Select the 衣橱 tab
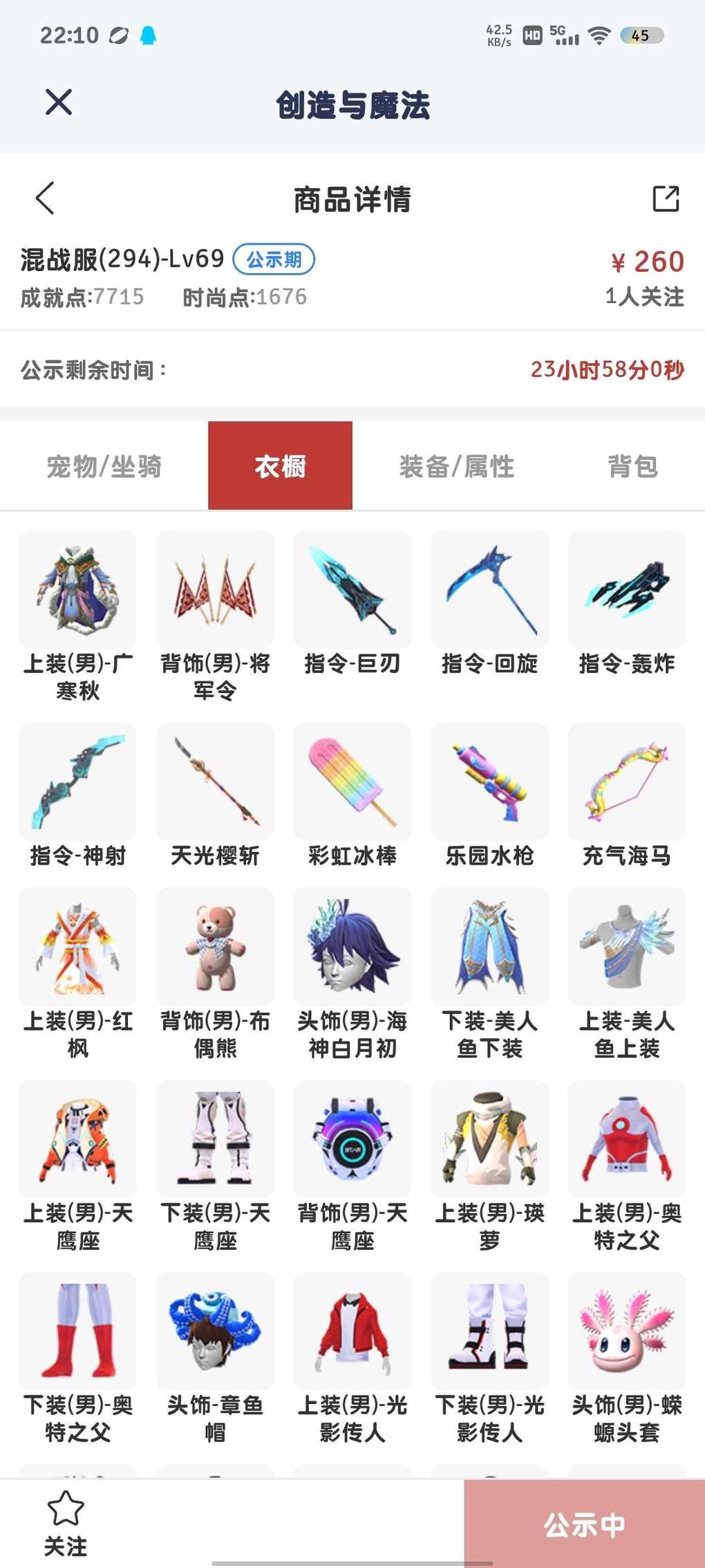 point(280,466)
